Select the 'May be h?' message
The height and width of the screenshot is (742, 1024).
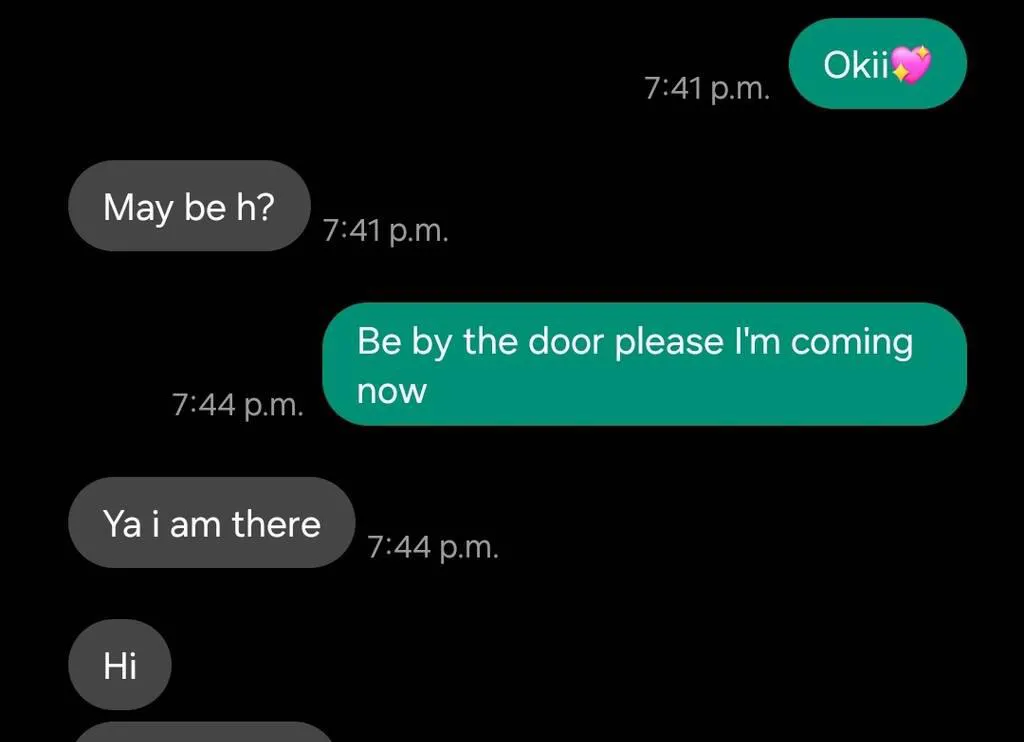tap(188, 206)
